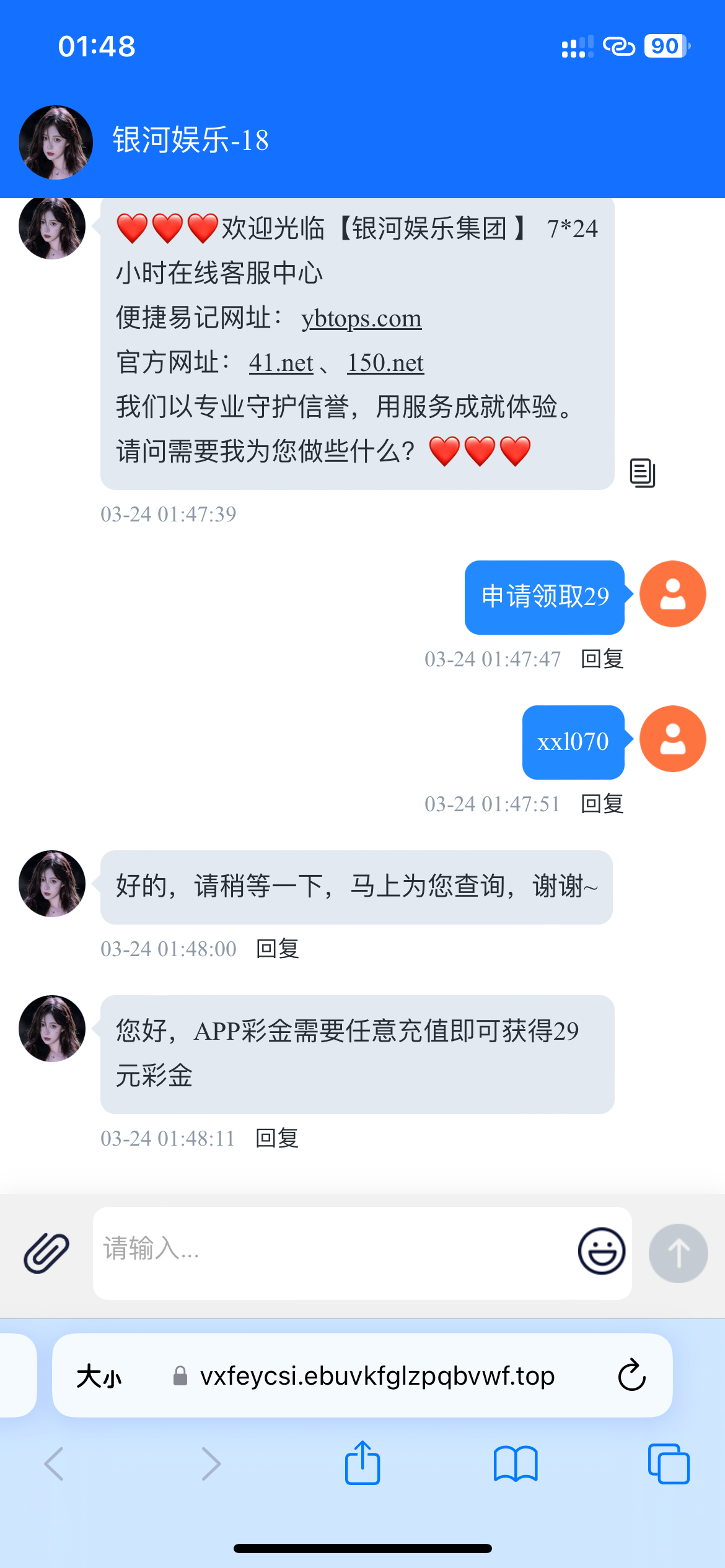Reply to the APP彩金 message
Screen dimensions: 725x1568
(277, 1138)
